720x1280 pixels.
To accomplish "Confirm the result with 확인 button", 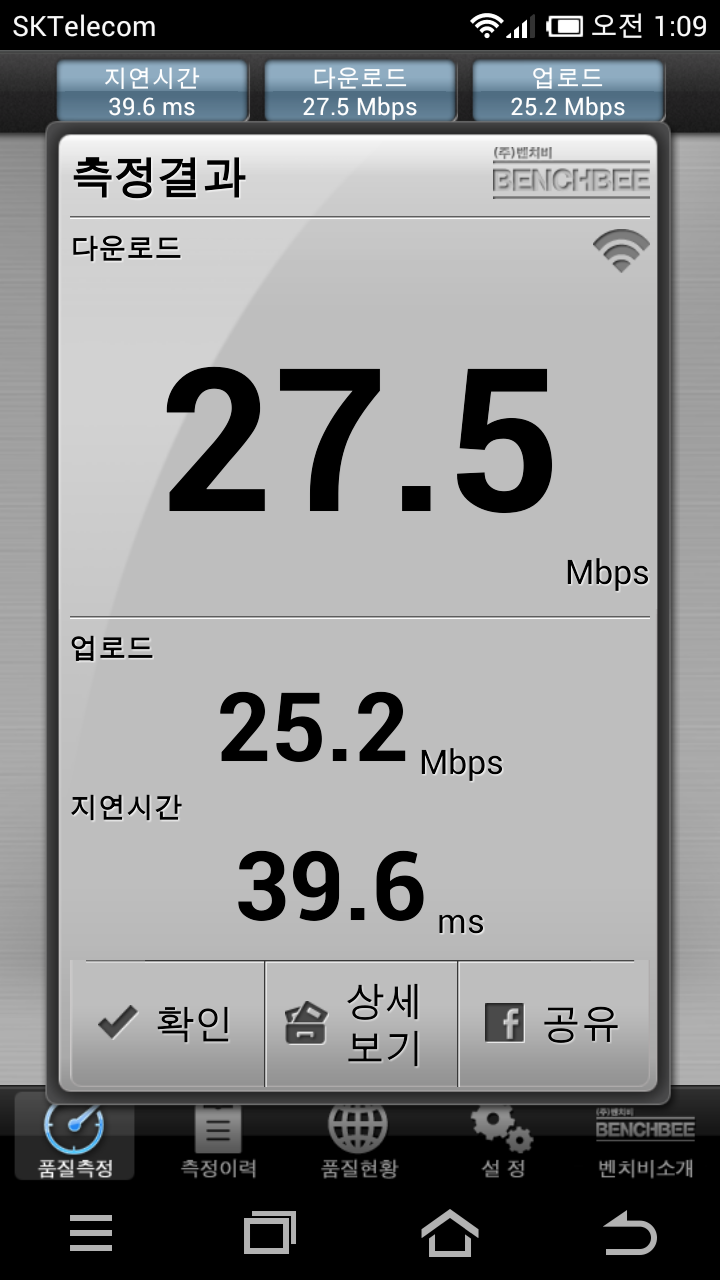I will tap(167, 1024).
